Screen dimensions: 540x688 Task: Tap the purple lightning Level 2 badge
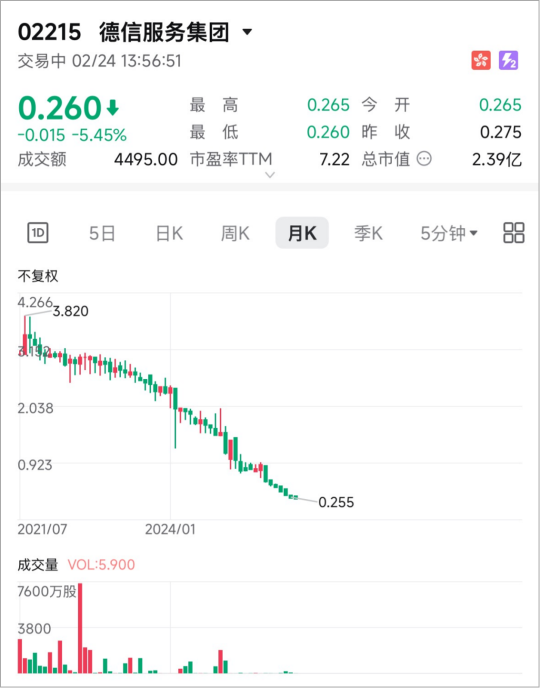508,61
